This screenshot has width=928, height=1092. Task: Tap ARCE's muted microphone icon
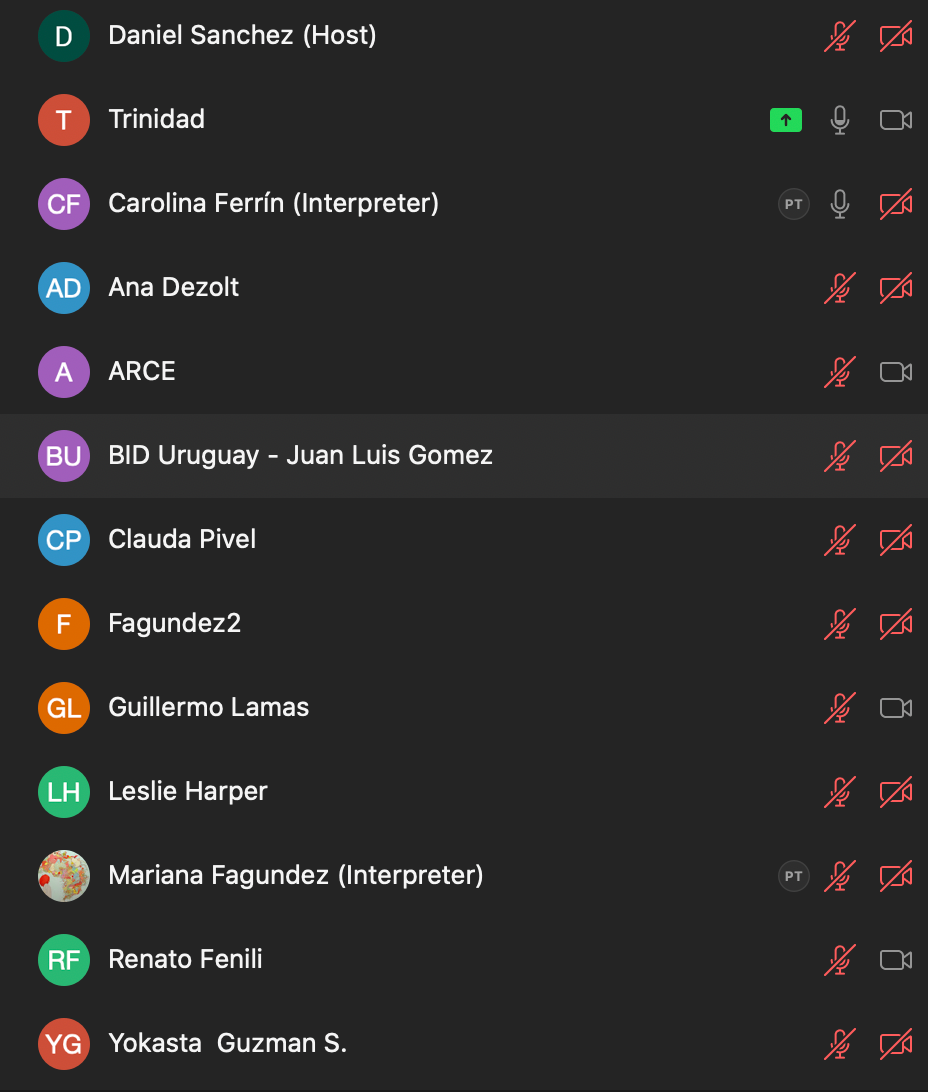click(x=840, y=372)
